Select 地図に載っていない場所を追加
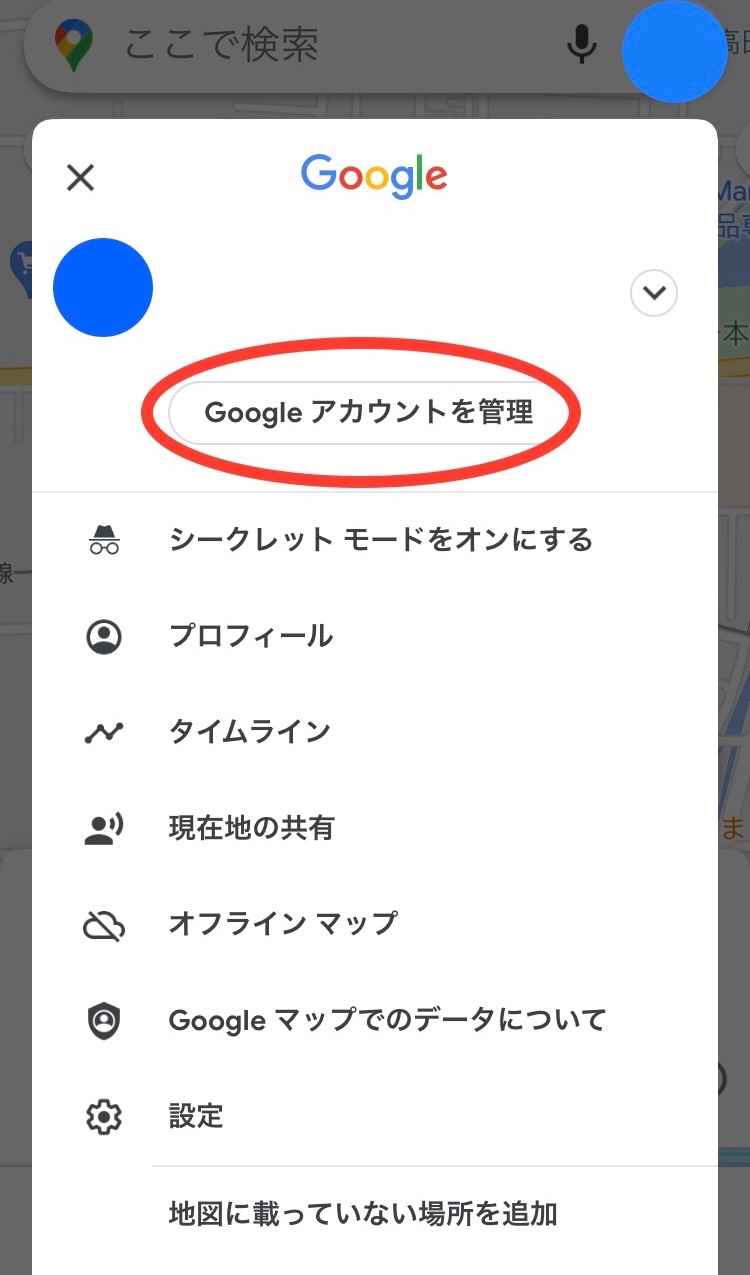The height and width of the screenshot is (1275, 750). 363,1214
